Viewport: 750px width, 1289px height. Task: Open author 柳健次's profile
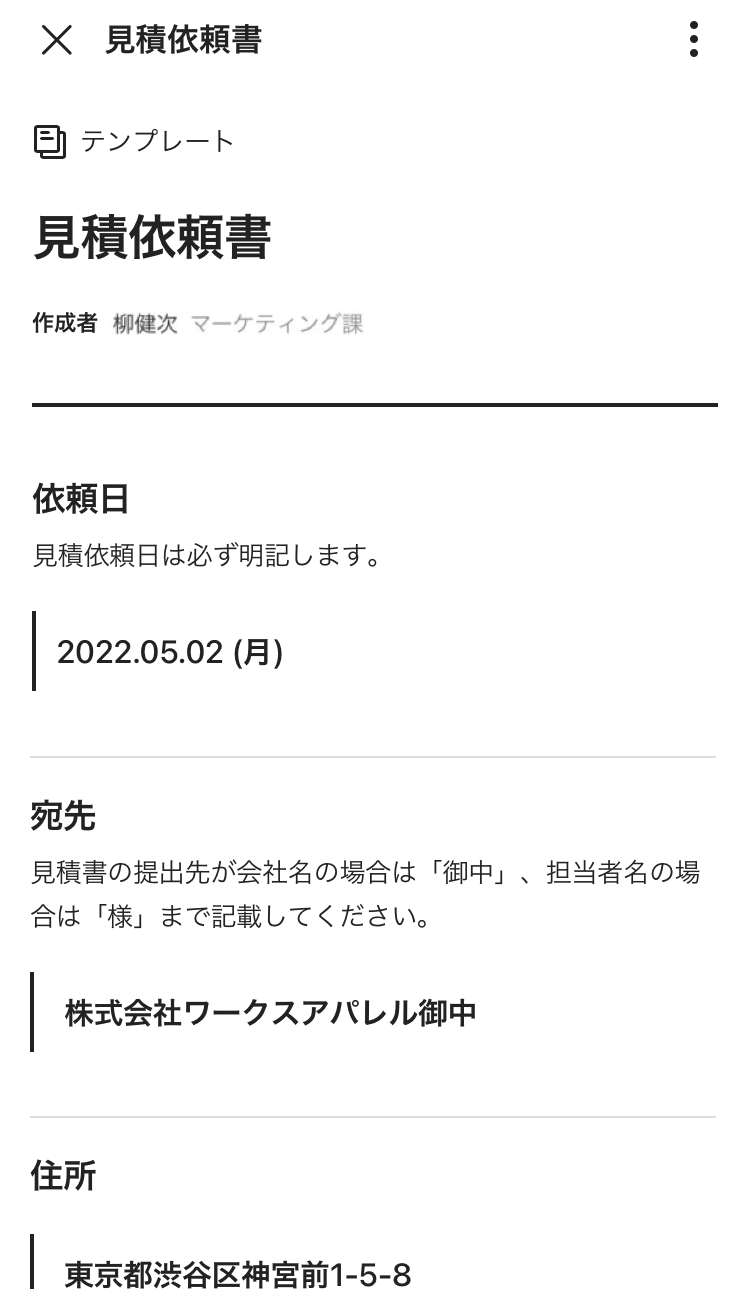pos(145,324)
